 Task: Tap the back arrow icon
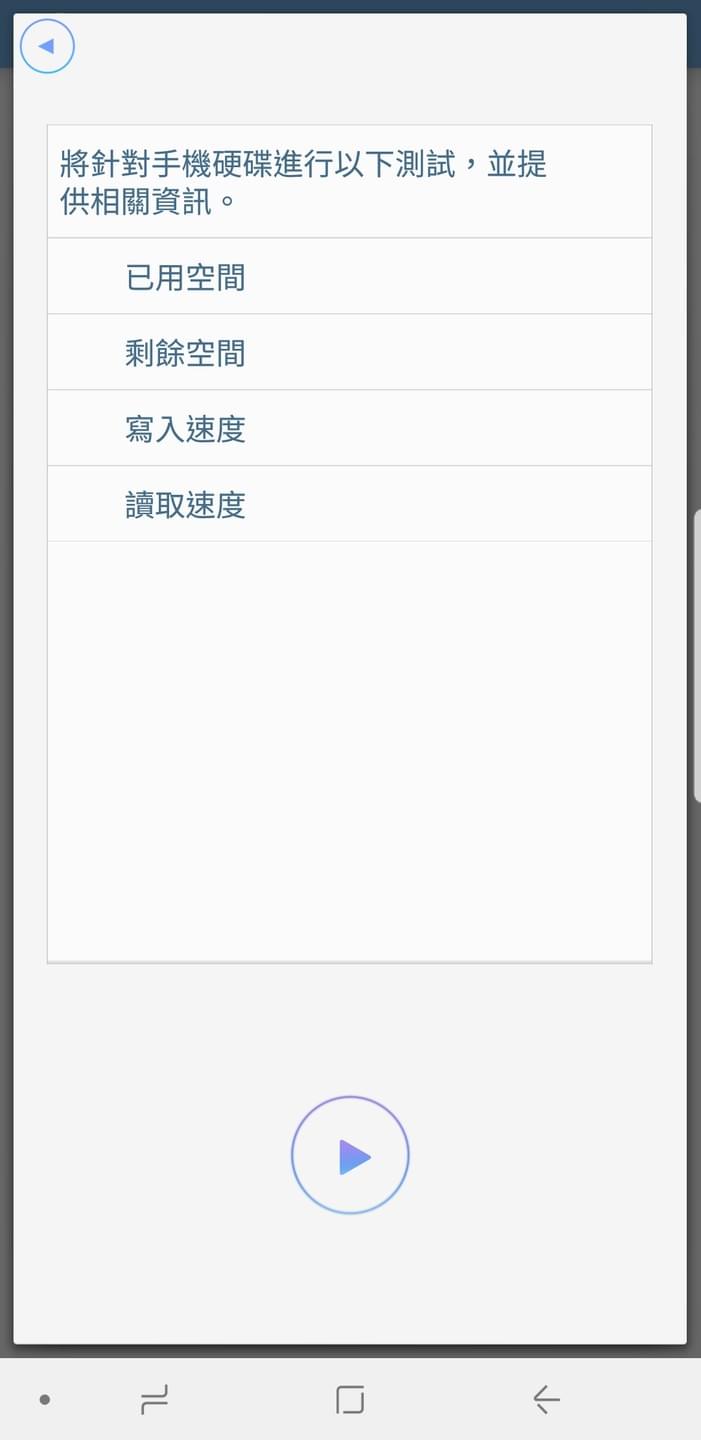(x=47, y=46)
